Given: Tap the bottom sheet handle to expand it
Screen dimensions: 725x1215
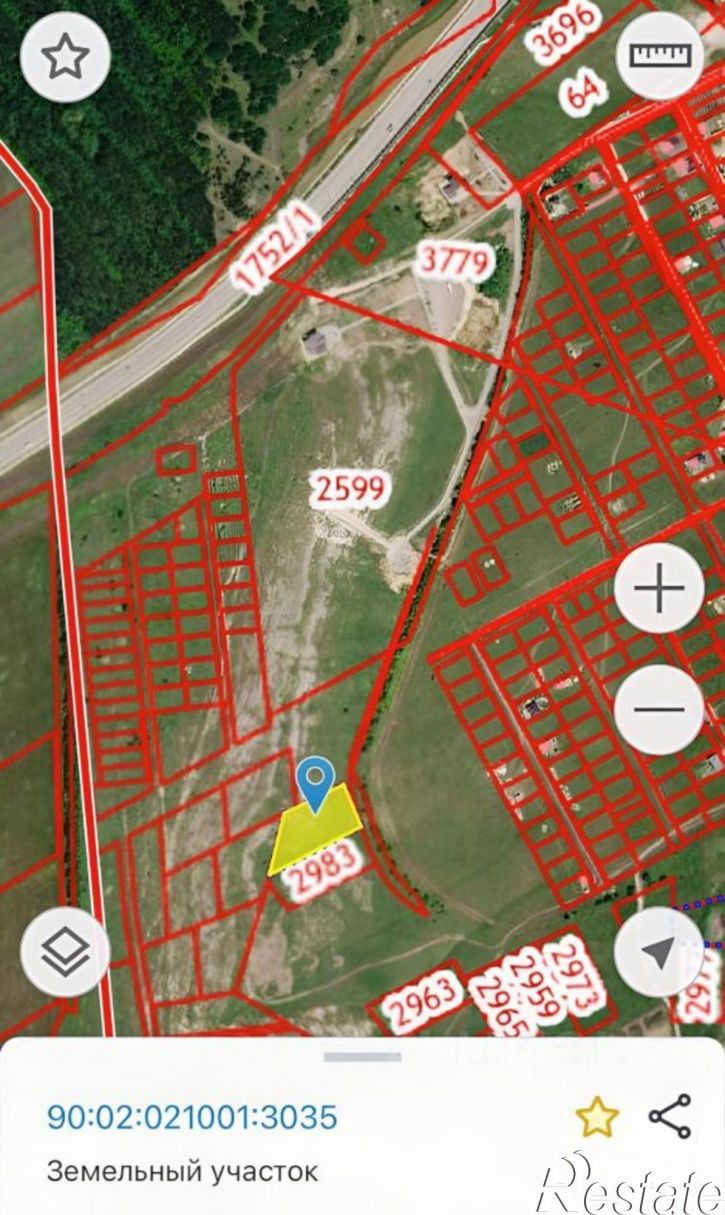Looking at the screenshot, I should [x=362, y=1056].
